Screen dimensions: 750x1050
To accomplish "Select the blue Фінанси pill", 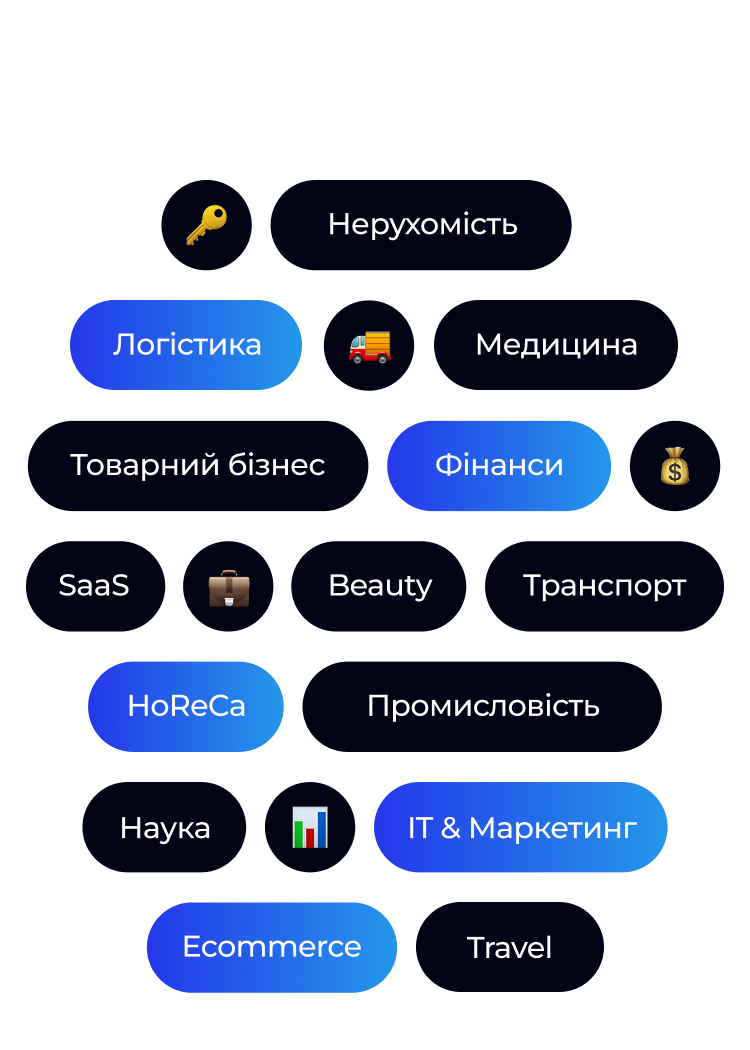I will pyautogui.click(x=499, y=465).
